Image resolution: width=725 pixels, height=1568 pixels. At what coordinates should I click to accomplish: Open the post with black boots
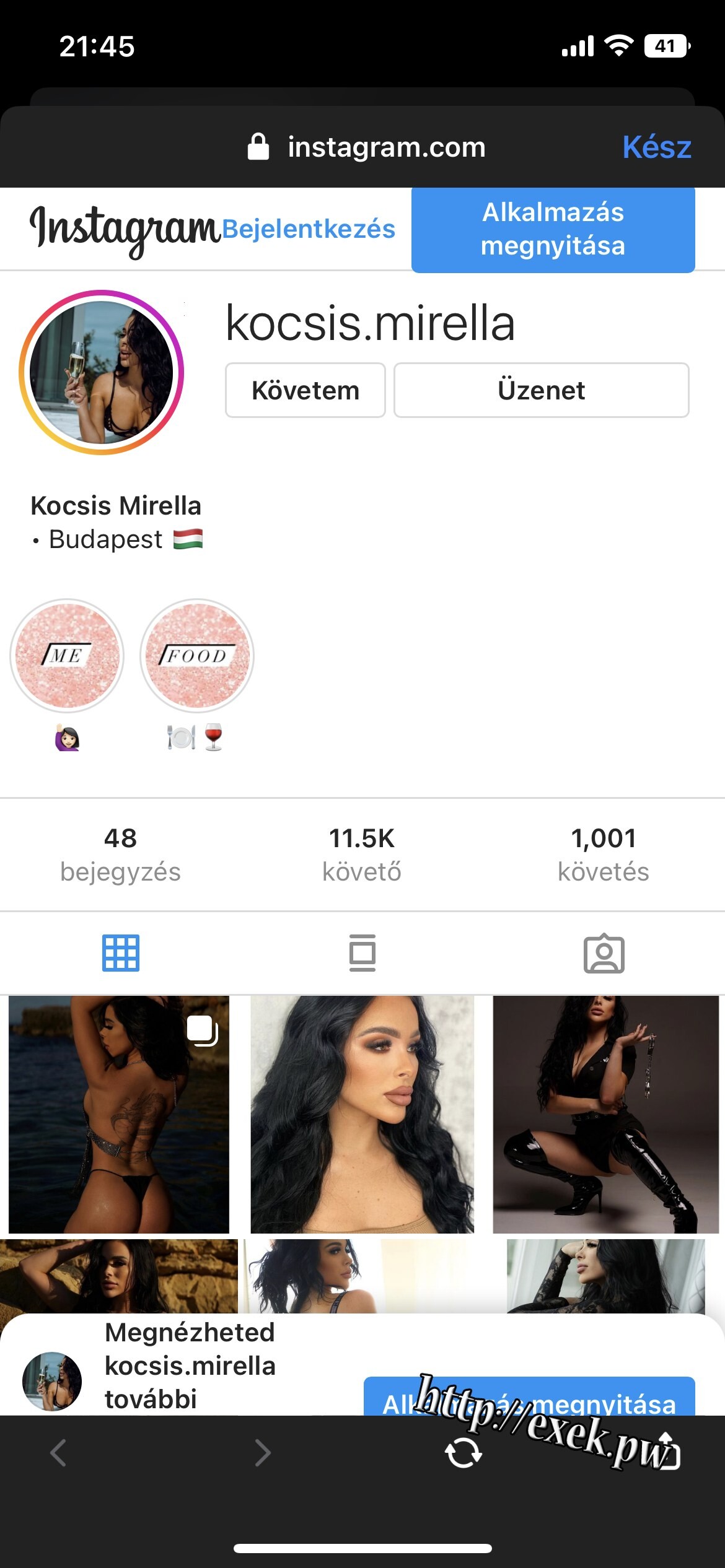point(605,1115)
